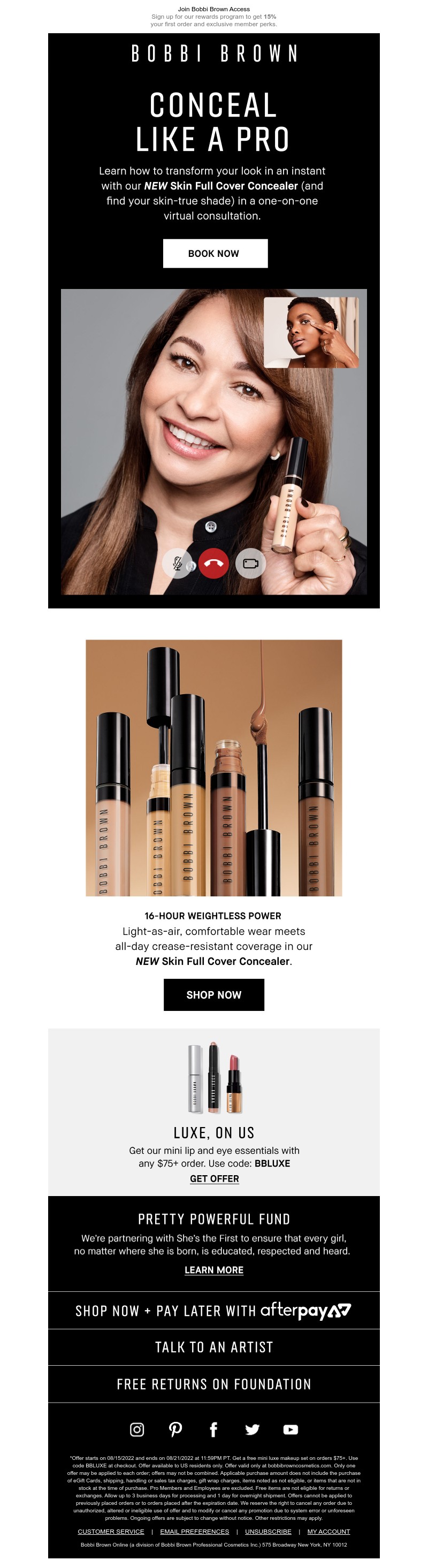Screen dimensions: 428x1568
Task: Visit Bobbi Brown's Instagram page
Action: (137, 1429)
